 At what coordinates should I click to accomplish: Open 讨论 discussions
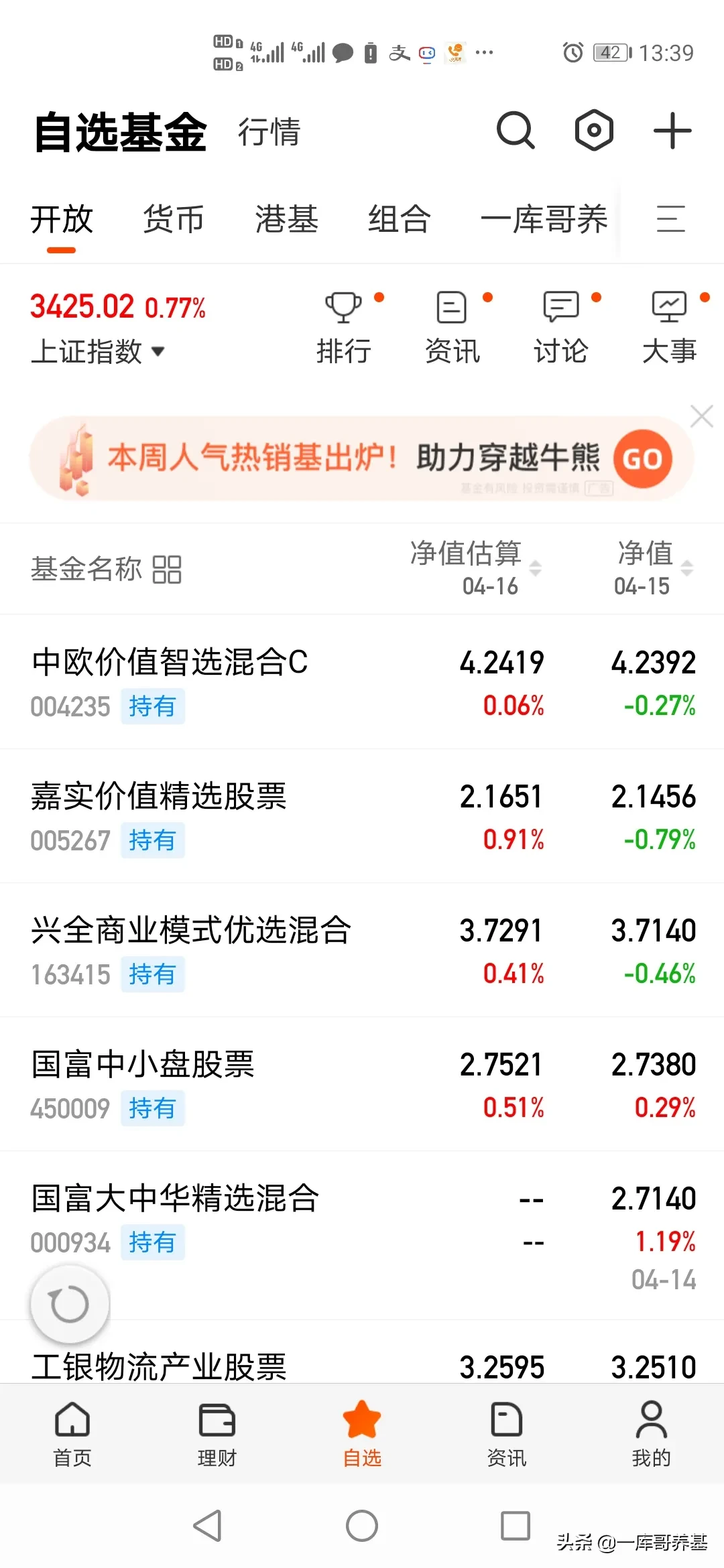pos(561,328)
